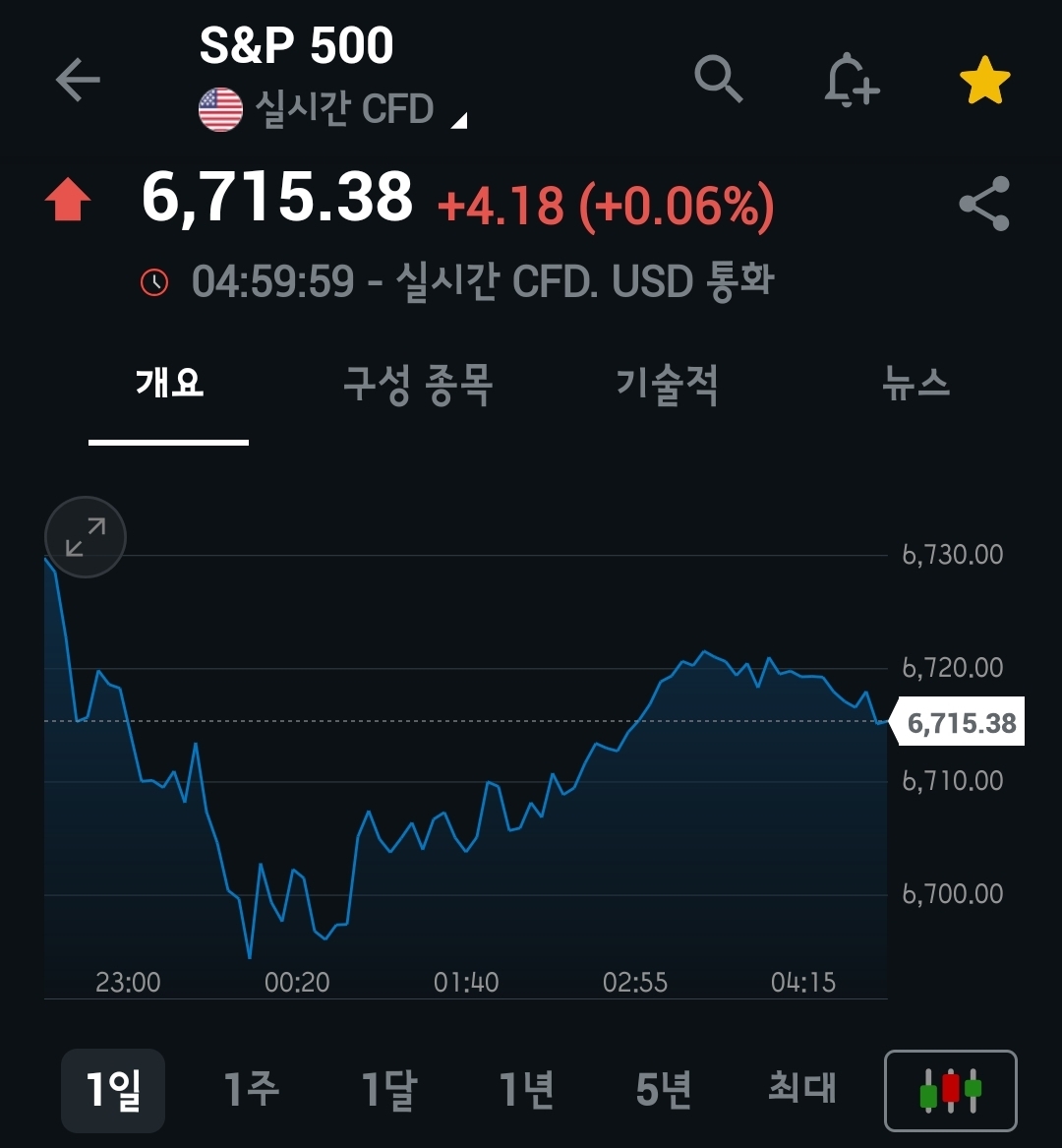The height and width of the screenshot is (1148, 1062).
Task: Switch to the 기술적 tab
Action: click(x=668, y=384)
